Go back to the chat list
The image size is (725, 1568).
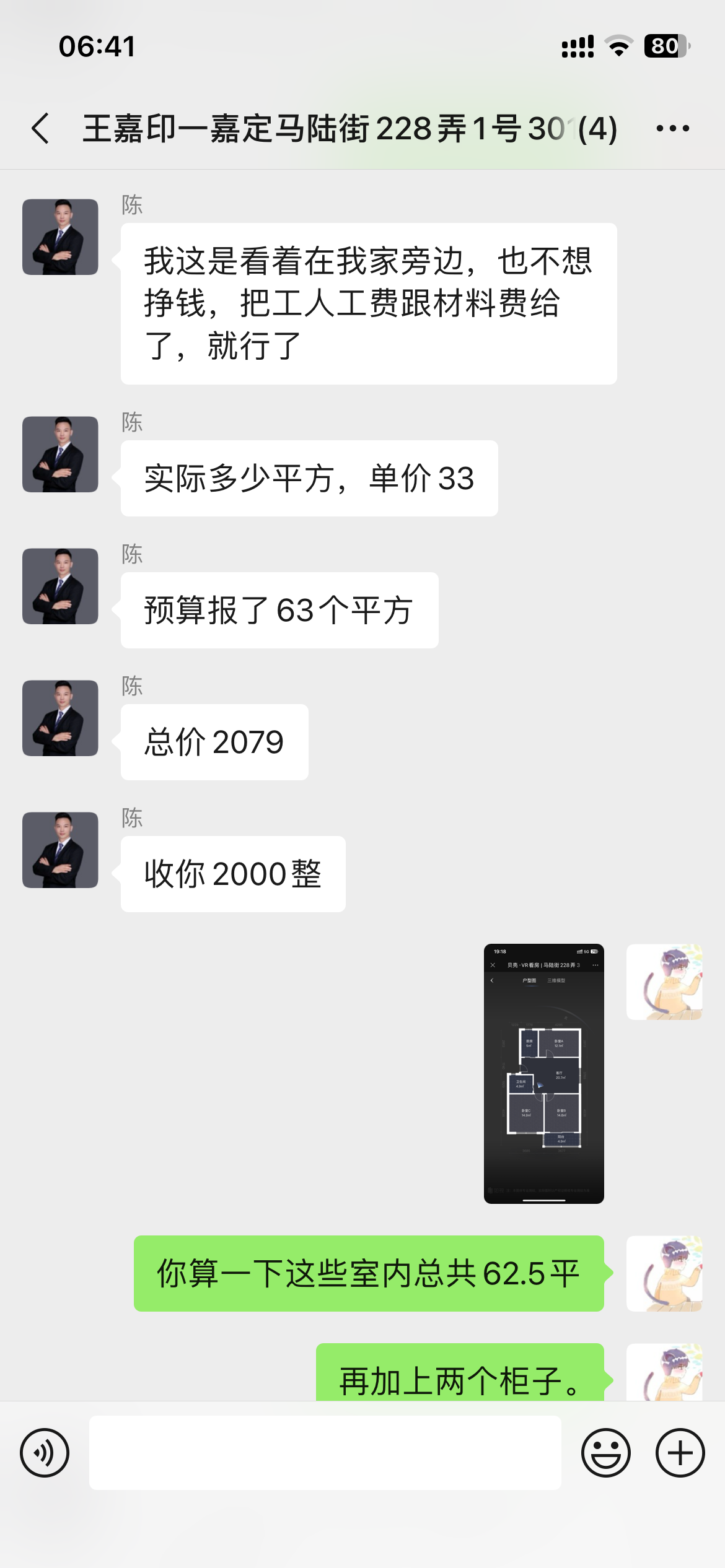point(41,129)
